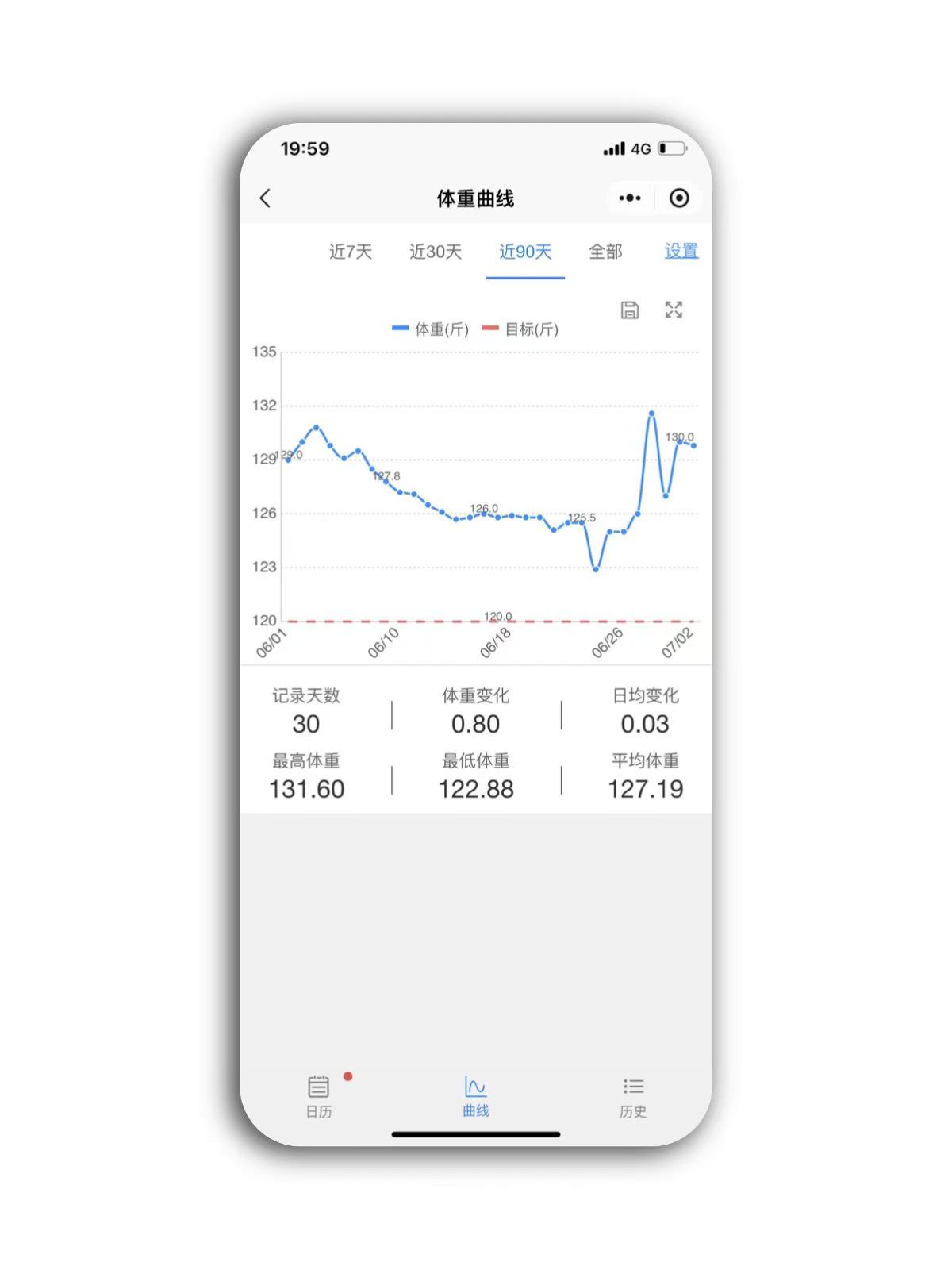Tap the back arrow icon
The image size is (952, 1270).
click(265, 198)
